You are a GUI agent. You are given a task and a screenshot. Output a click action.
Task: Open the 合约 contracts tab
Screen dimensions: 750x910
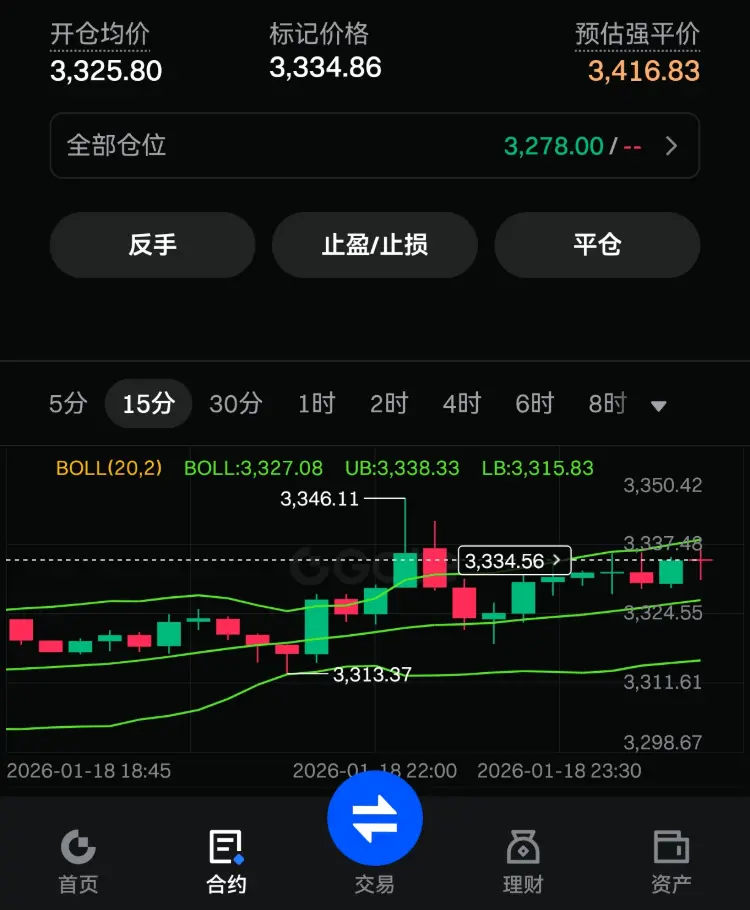pyautogui.click(x=226, y=861)
